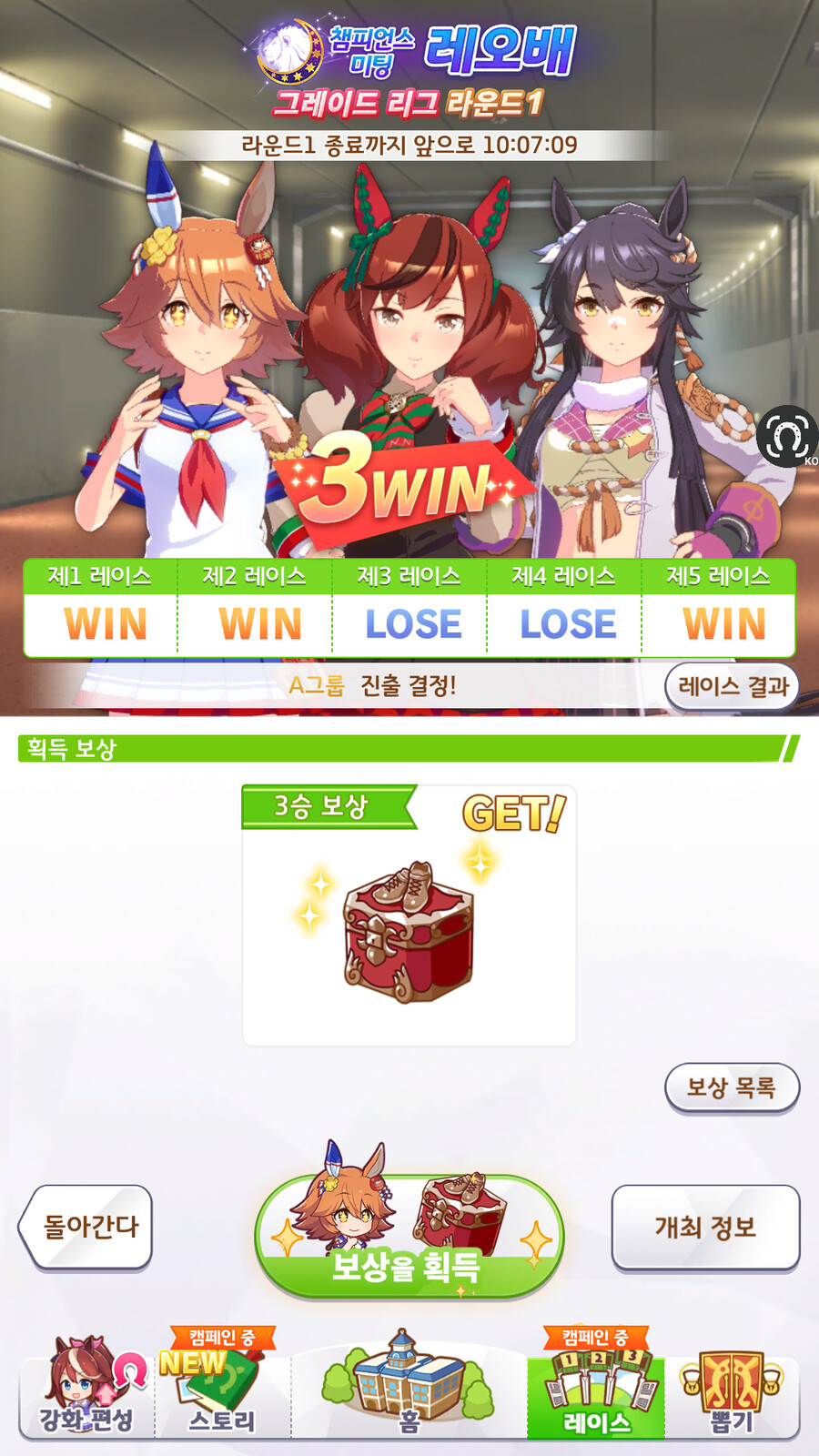This screenshot has height=1456, width=819.
Task: Tap 돌아간다 to go back
Action: [86, 1227]
